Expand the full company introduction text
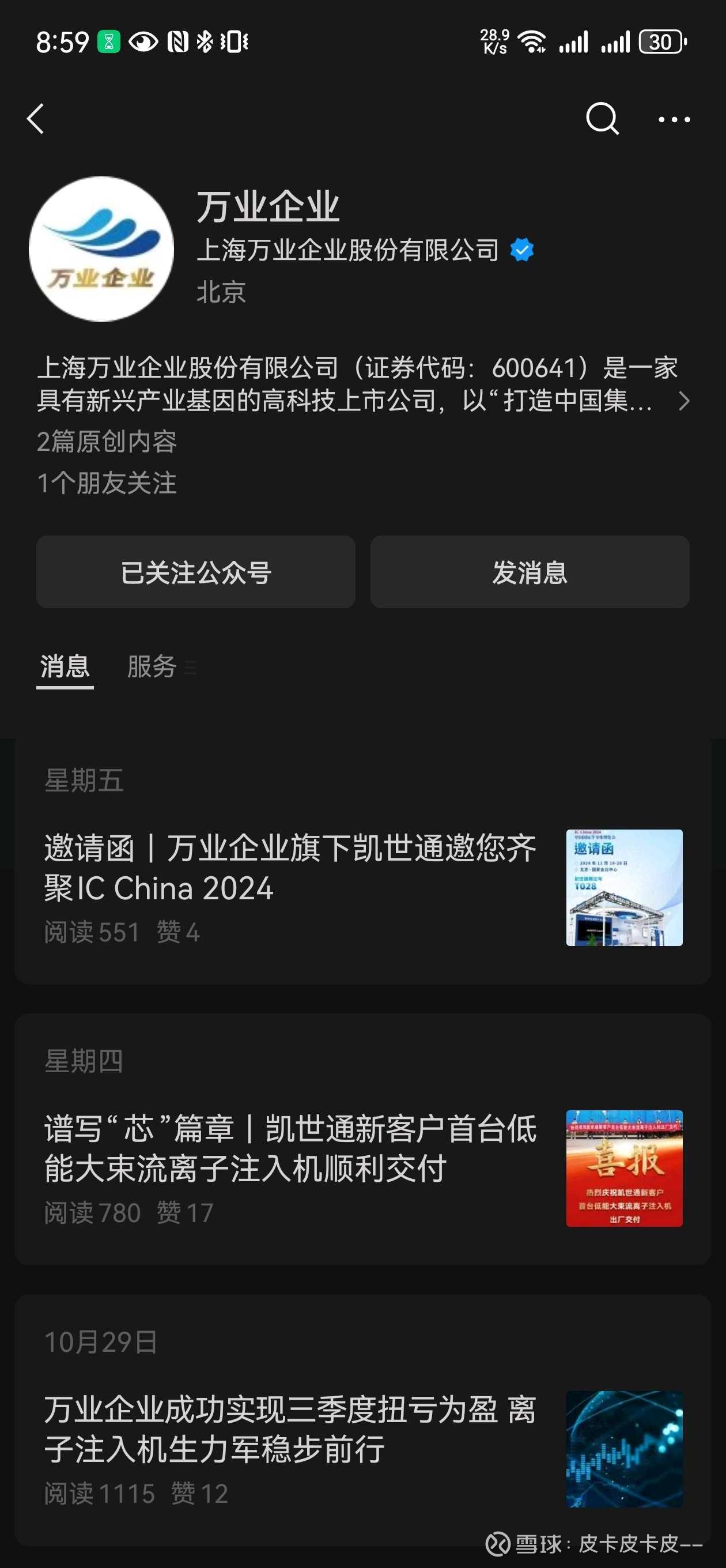The height and width of the screenshot is (1568, 726). [686, 401]
